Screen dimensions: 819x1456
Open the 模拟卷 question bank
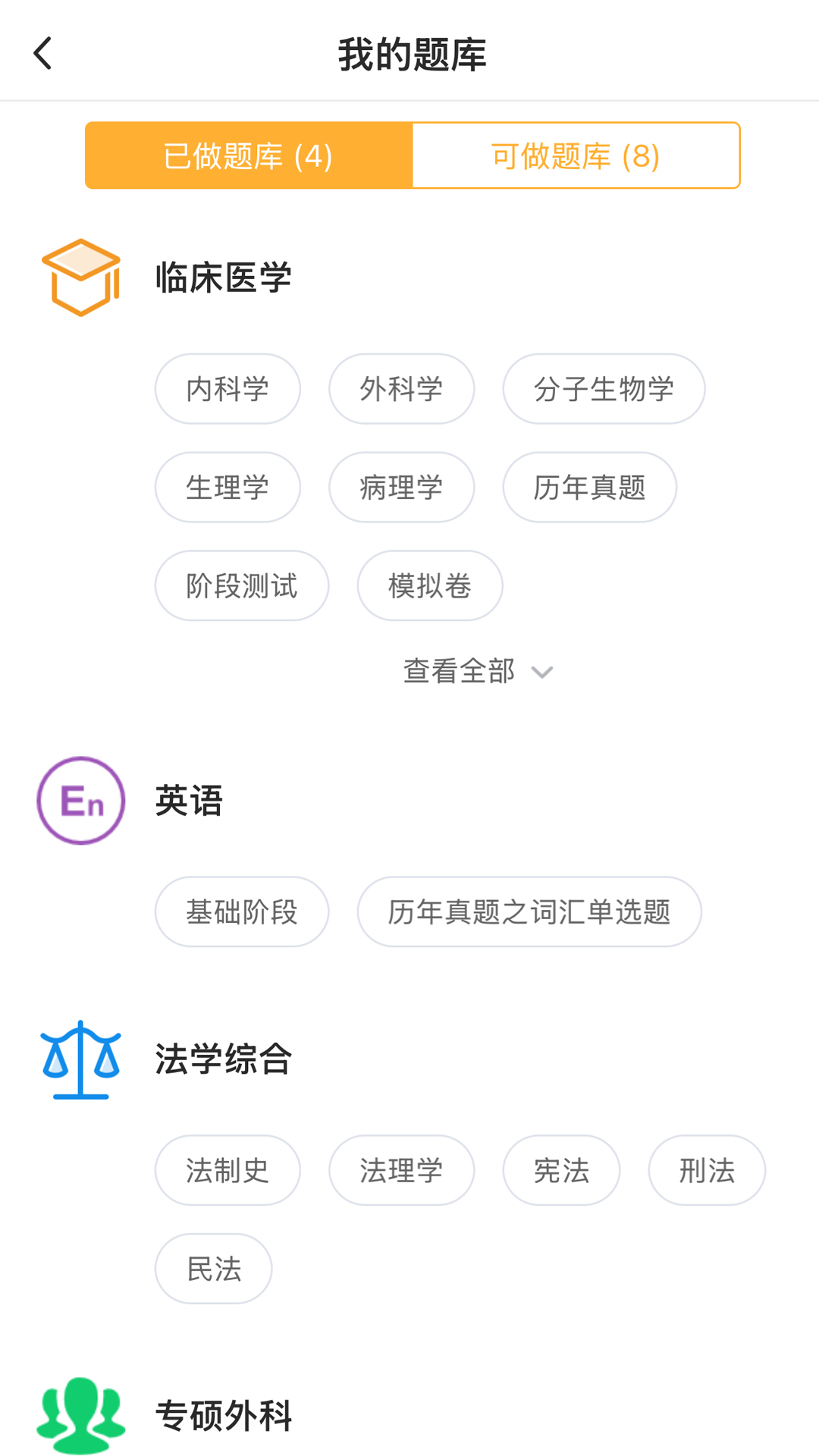pos(429,585)
